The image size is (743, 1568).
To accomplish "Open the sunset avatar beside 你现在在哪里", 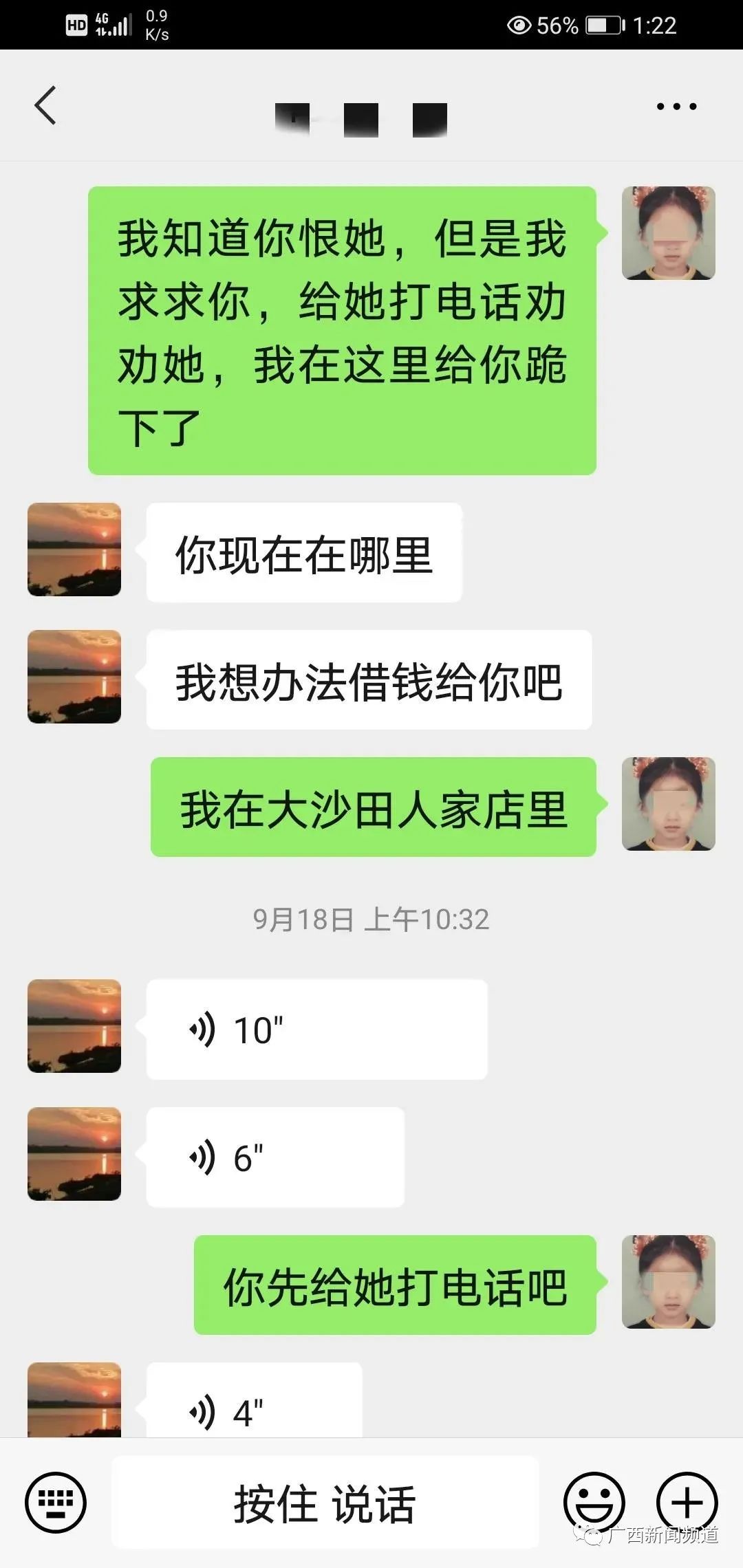I will [x=74, y=549].
